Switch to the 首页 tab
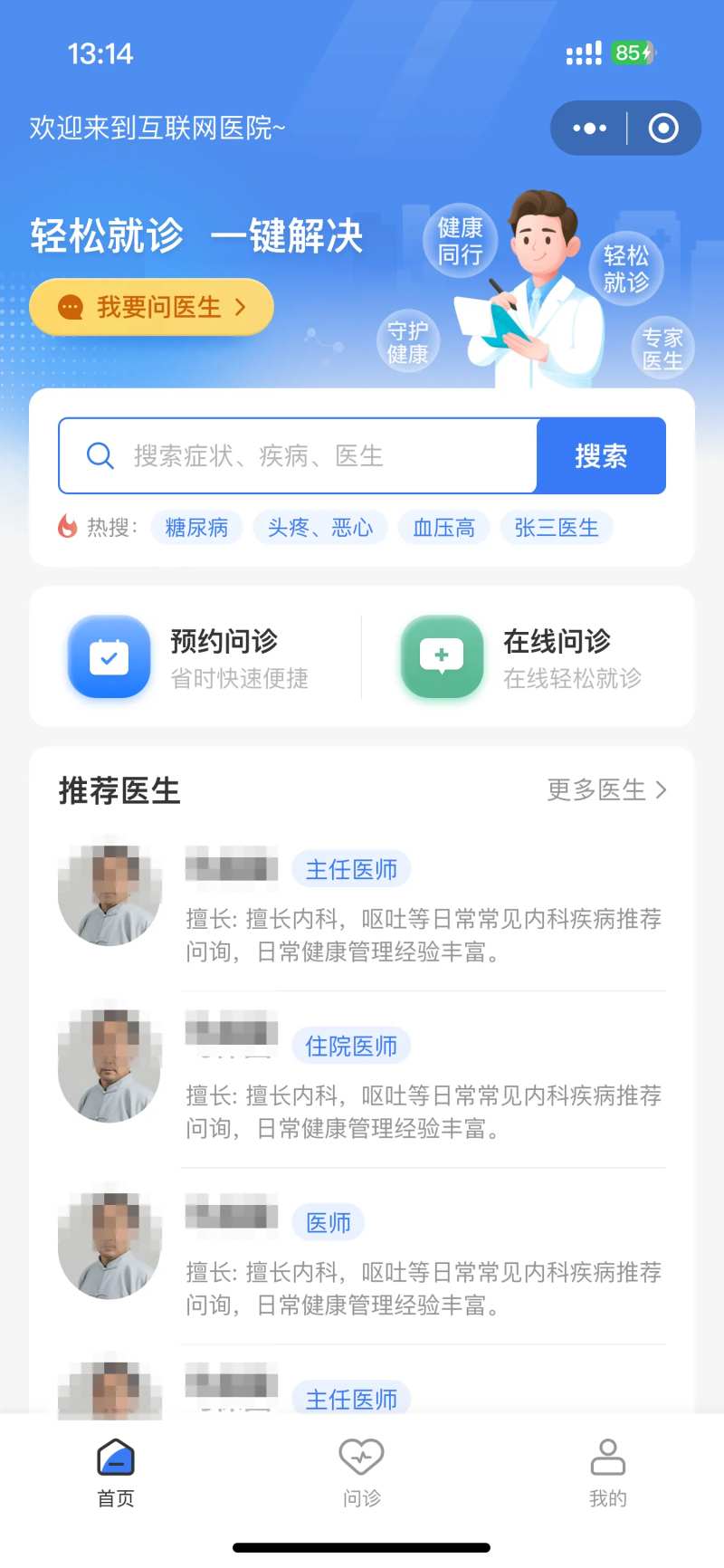This screenshot has height=1568, width=724. click(116, 1473)
